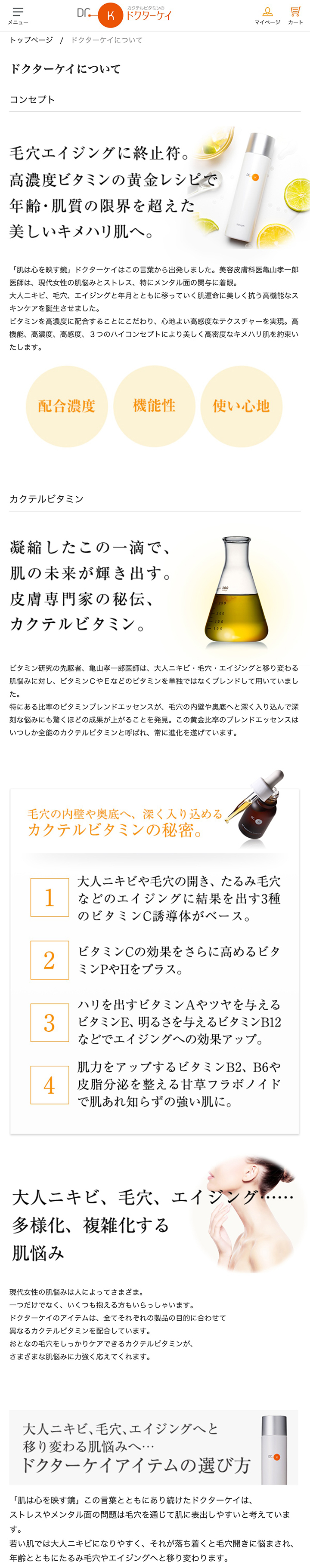This screenshot has width=310, height=1568.
Task: Open the カート shopping cart
Action: (295, 15)
